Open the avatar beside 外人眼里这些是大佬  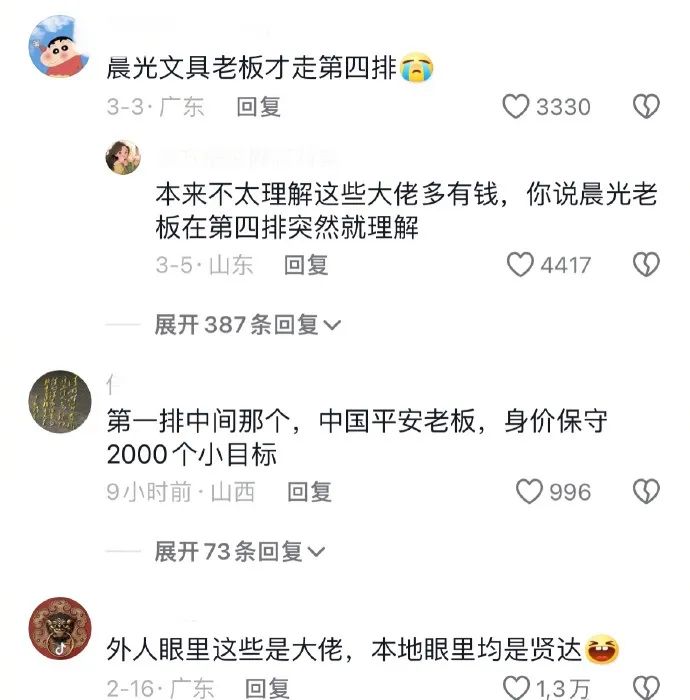tap(59, 629)
